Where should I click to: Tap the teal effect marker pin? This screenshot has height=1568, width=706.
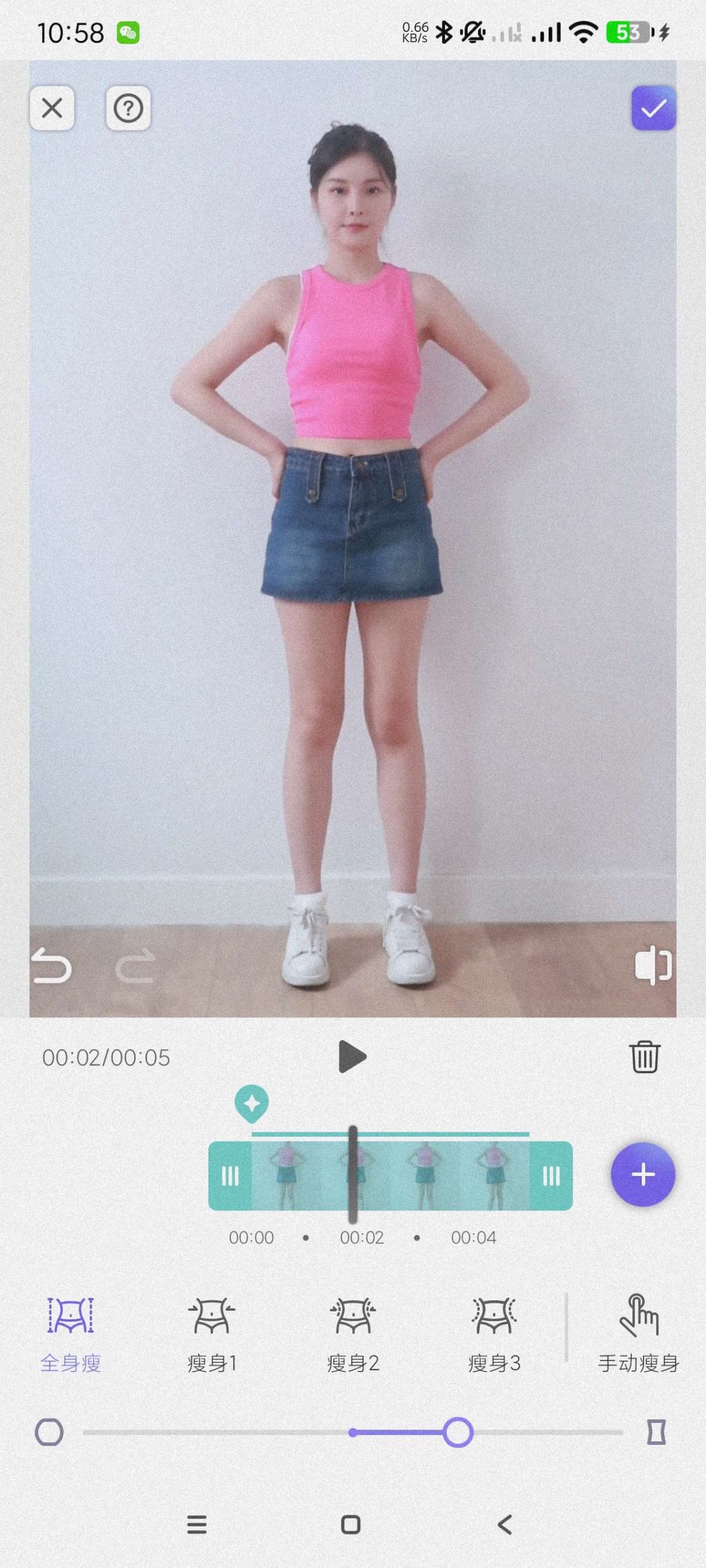pos(251,1103)
